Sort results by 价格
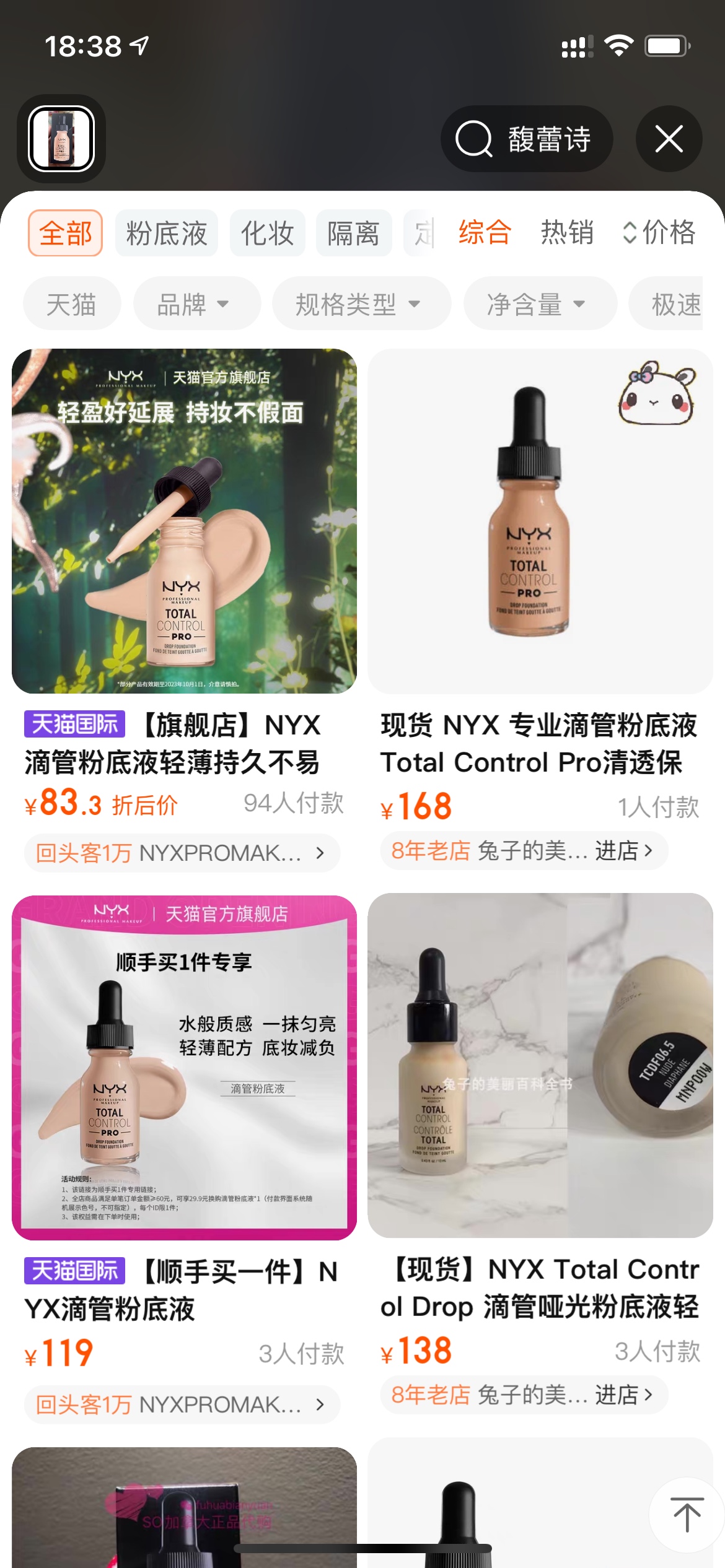The width and height of the screenshot is (725, 1568). 659,233
